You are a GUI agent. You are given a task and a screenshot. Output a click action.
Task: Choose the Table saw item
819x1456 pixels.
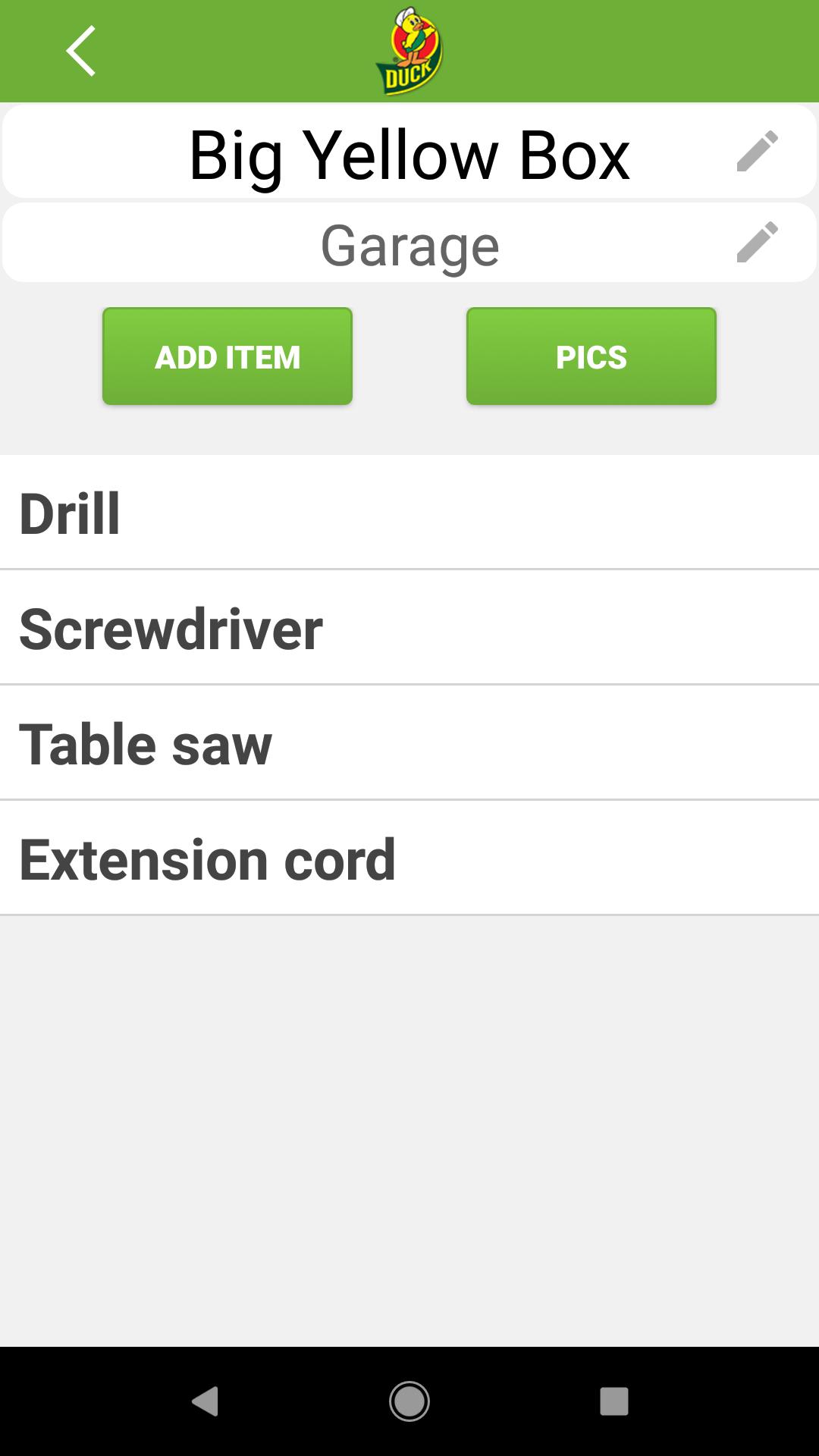409,744
